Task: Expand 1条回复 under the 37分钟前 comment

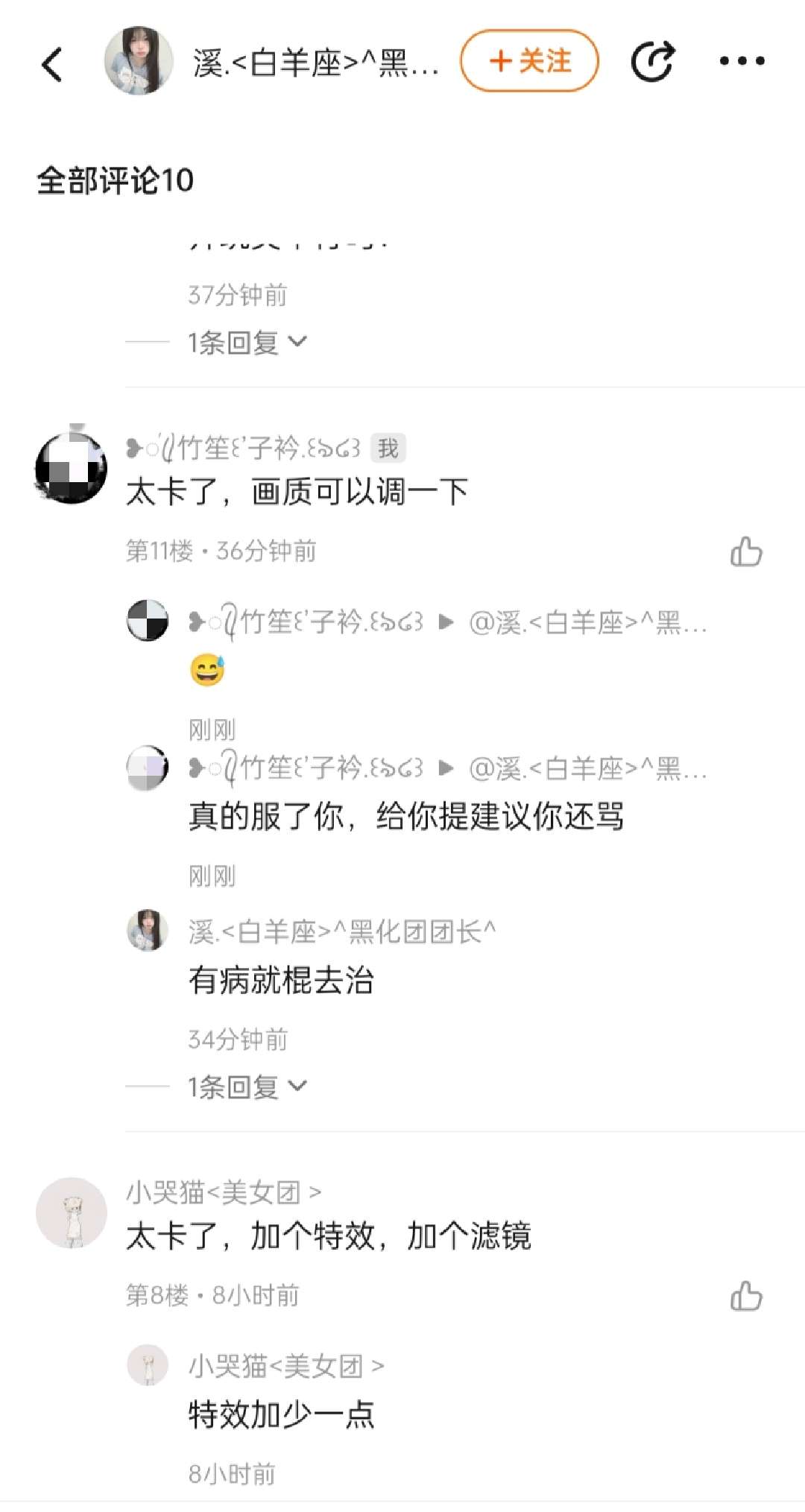Action: click(x=247, y=342)
